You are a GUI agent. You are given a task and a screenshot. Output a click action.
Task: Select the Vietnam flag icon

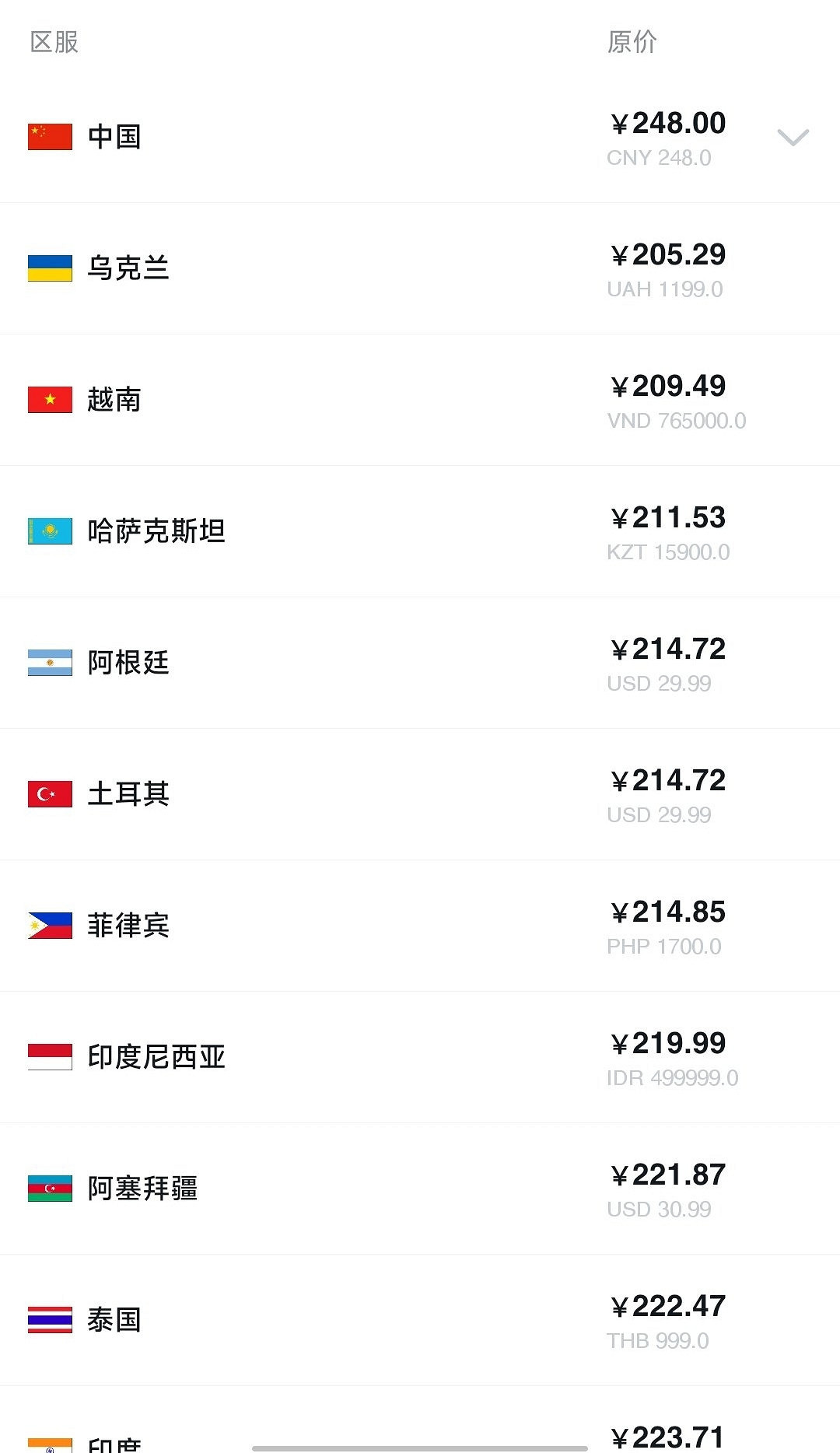pyautogui.click(x=49, y=400)
